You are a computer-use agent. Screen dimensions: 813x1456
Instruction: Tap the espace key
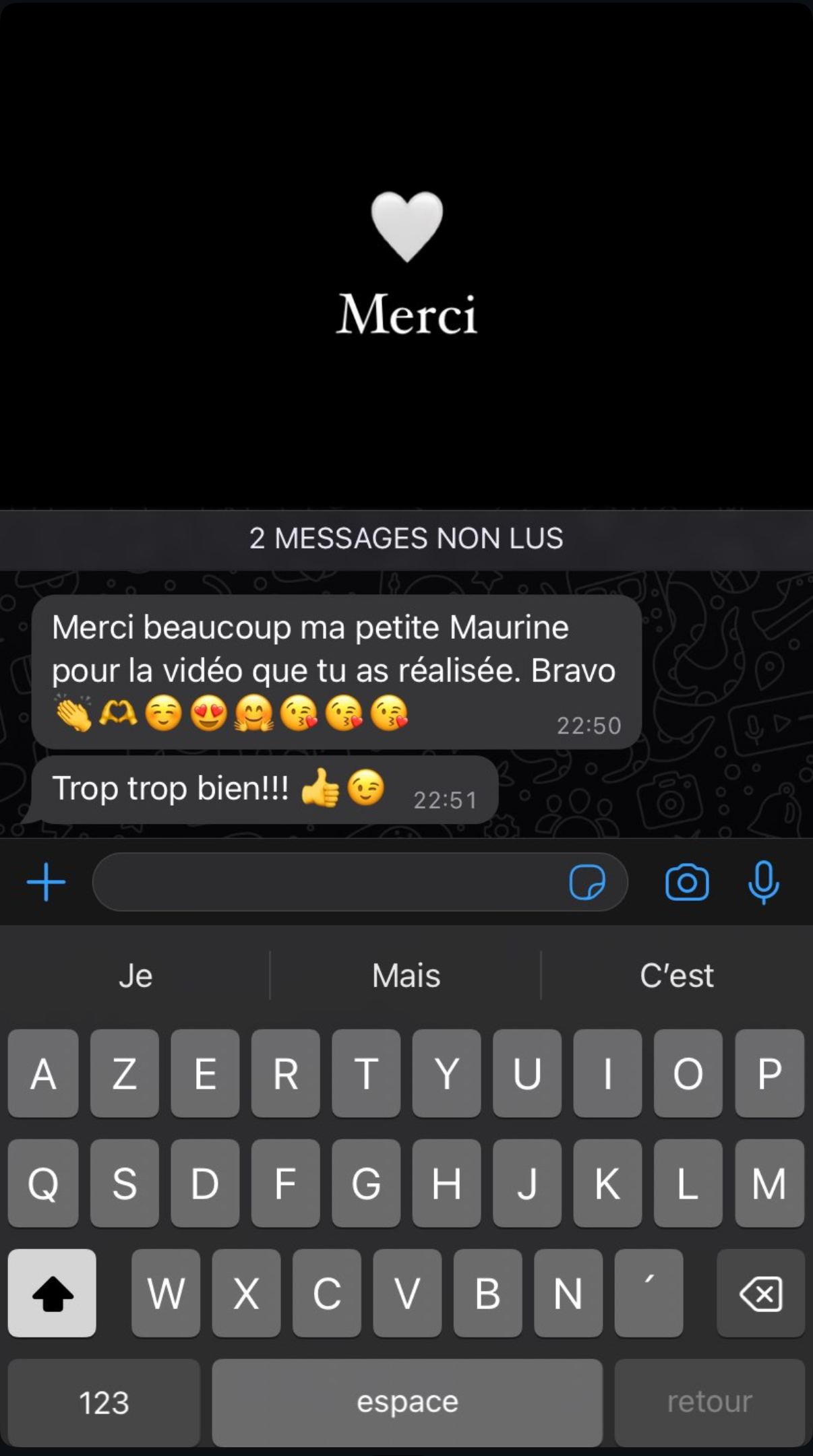407,1403
